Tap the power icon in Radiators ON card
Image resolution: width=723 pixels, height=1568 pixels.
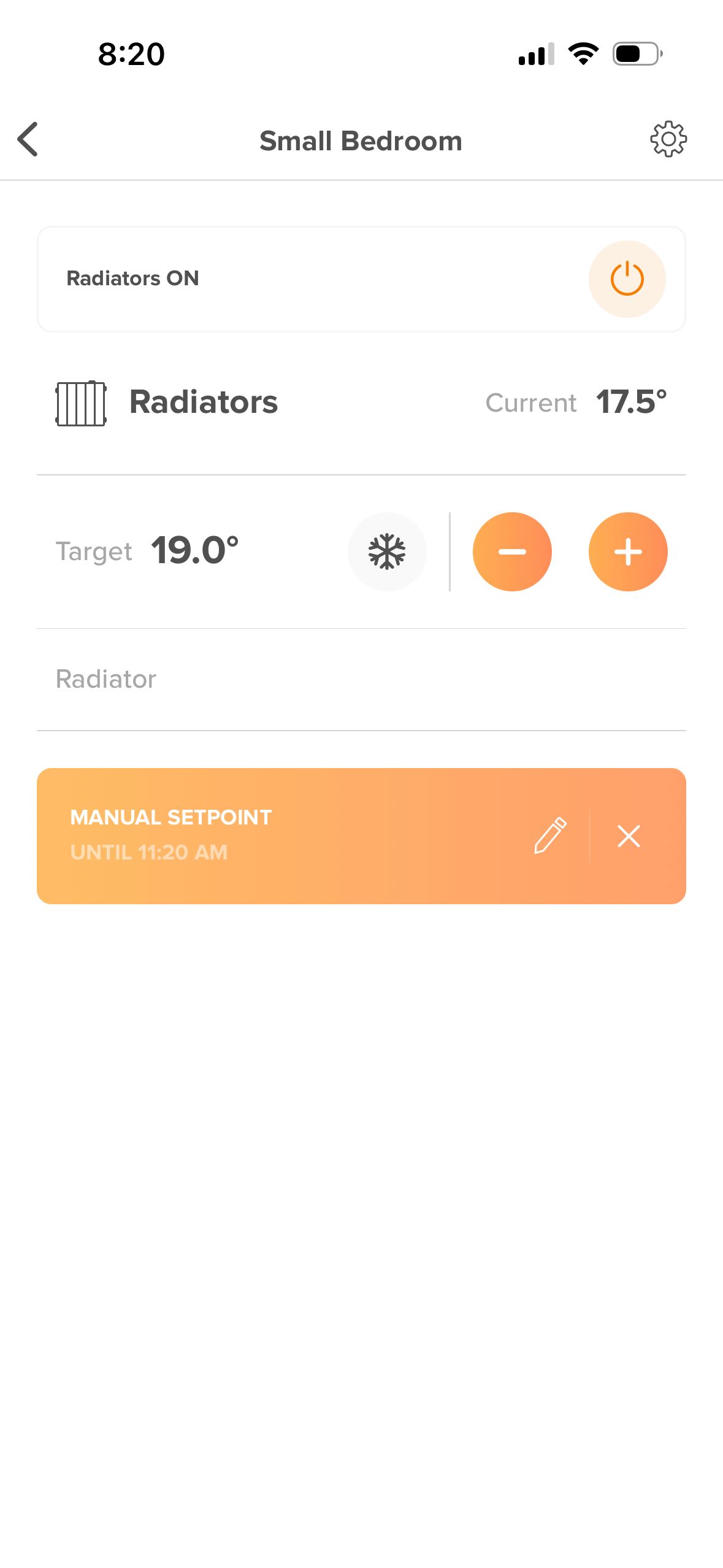pyautogui.click(x=627, y=277)
